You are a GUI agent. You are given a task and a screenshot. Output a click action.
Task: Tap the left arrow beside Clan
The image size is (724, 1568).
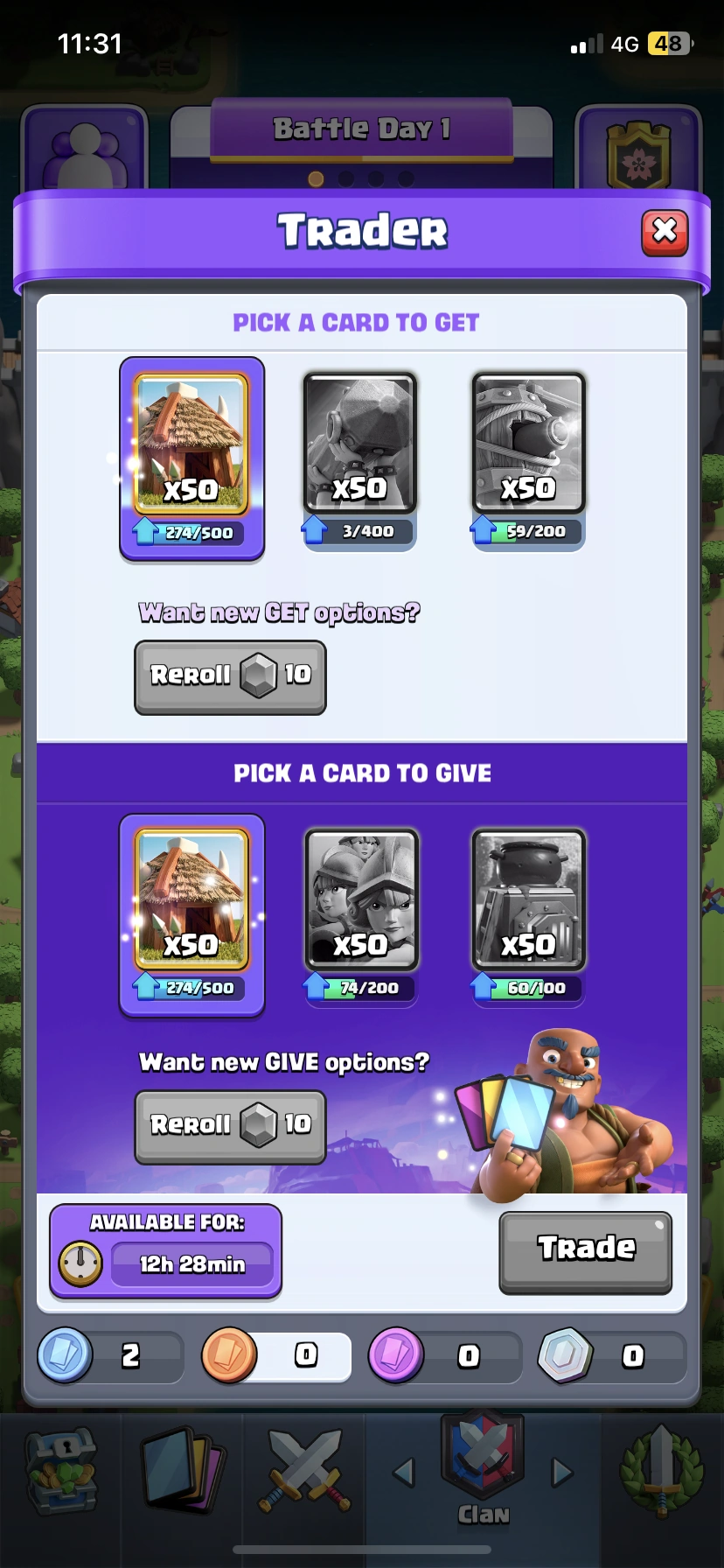click(x=404, y=1473)
